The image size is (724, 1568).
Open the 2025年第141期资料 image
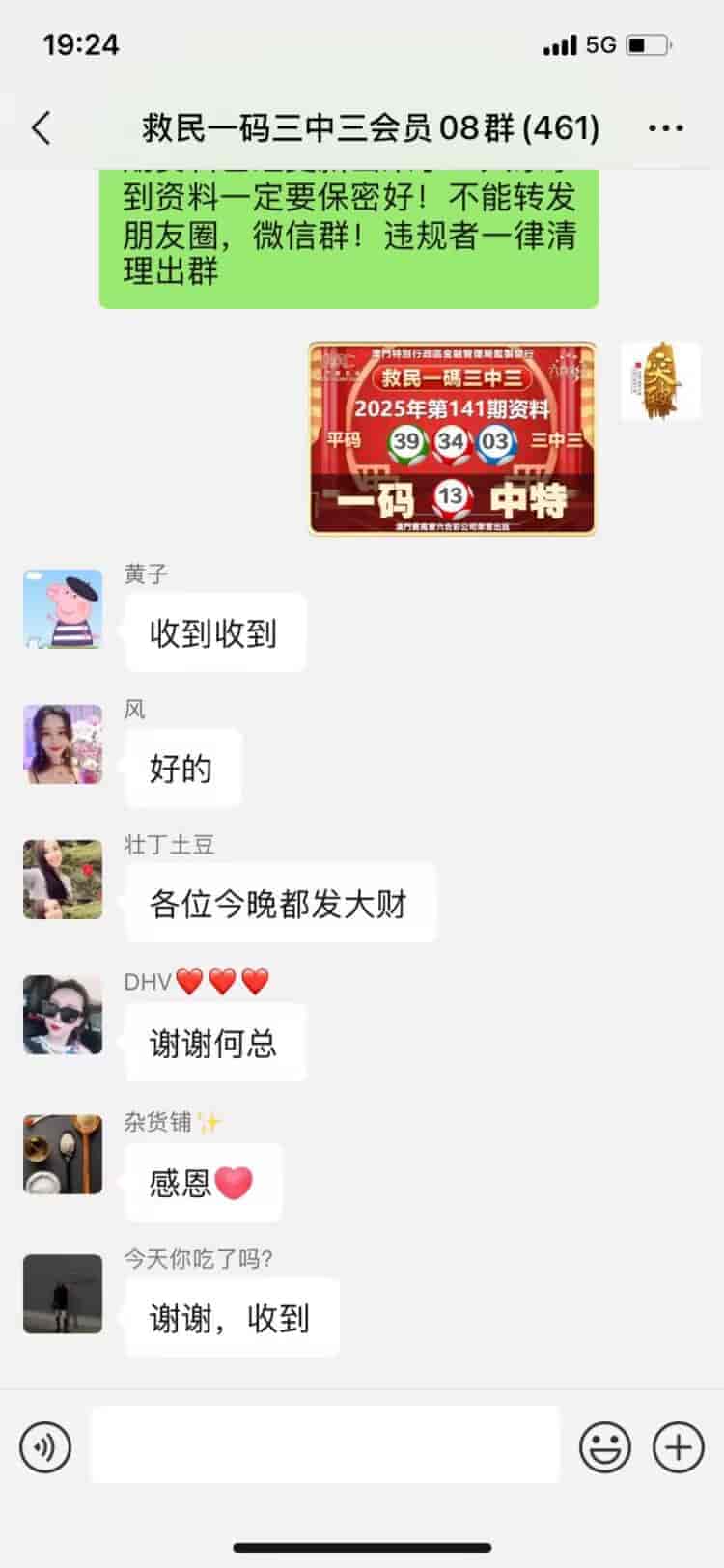[x=452, y=438]
